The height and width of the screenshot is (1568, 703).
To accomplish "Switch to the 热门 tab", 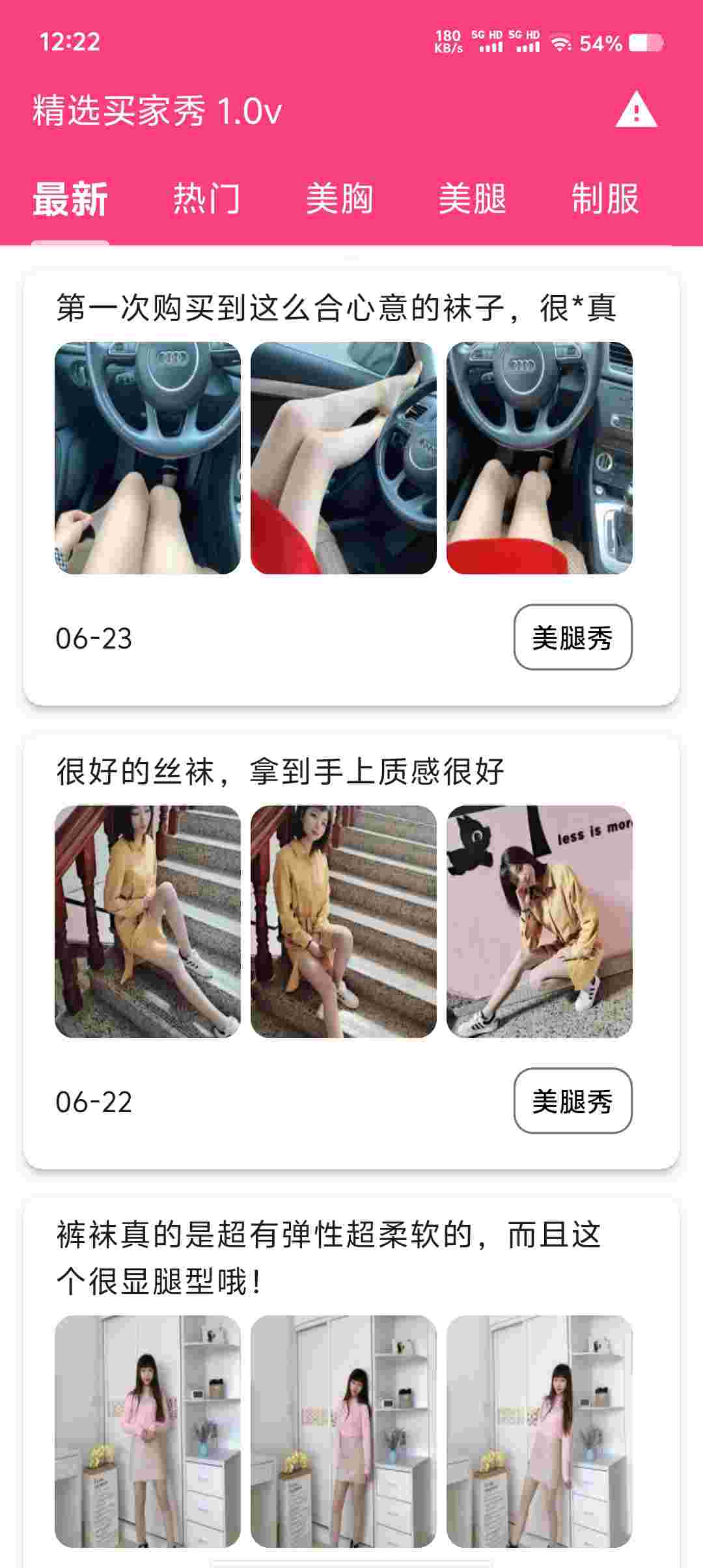I will (206, 199).
